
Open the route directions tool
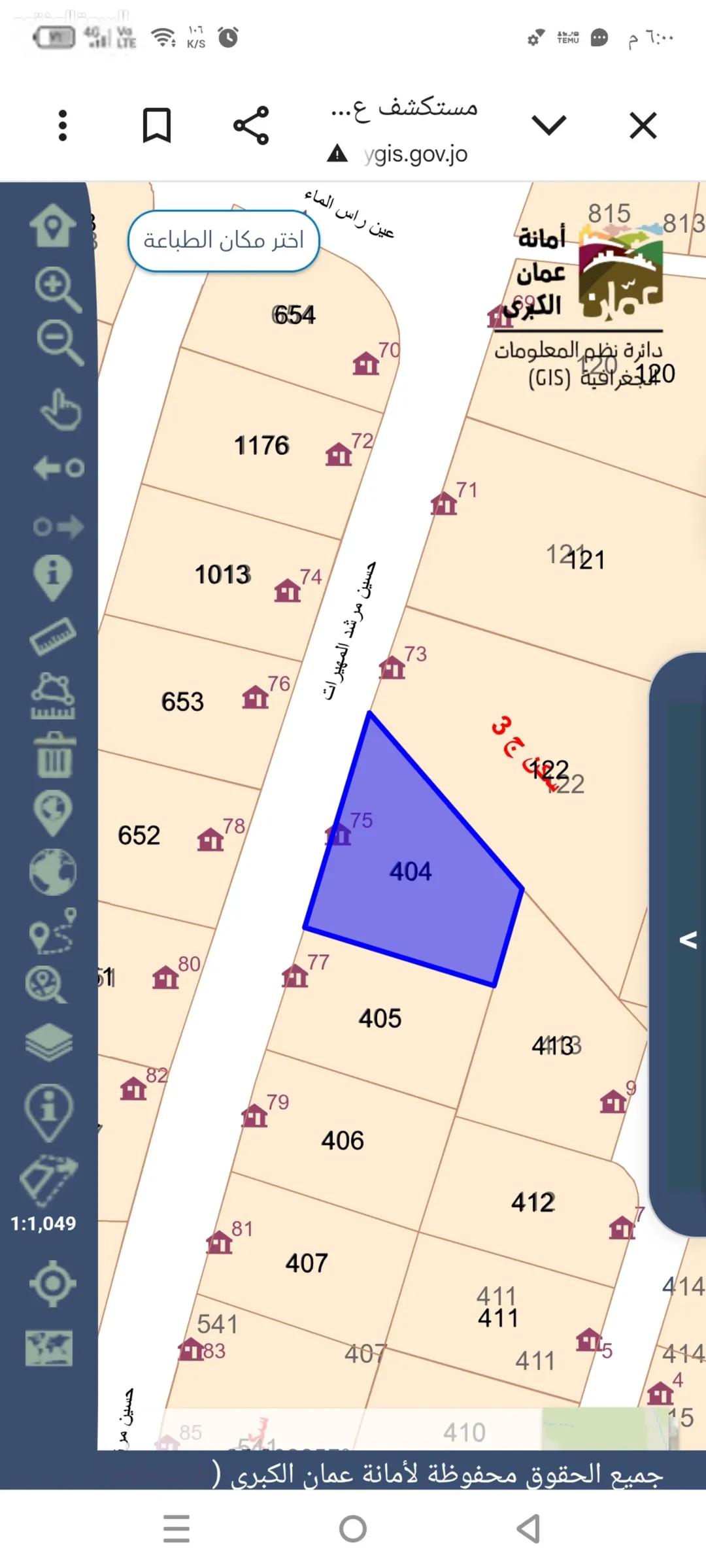pos(52,929)
